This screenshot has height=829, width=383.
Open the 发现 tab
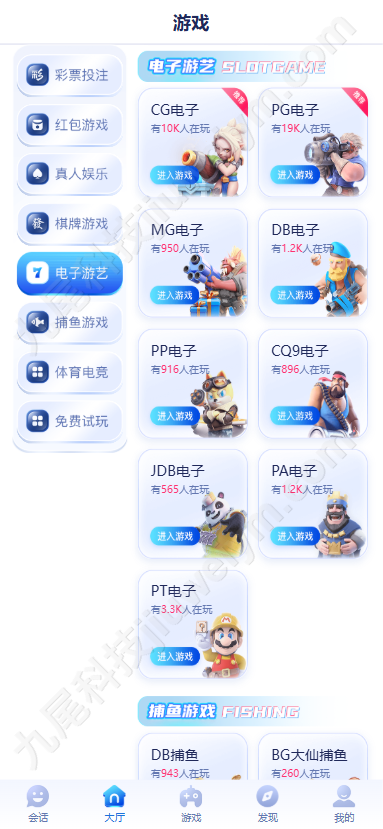(268, 804)
